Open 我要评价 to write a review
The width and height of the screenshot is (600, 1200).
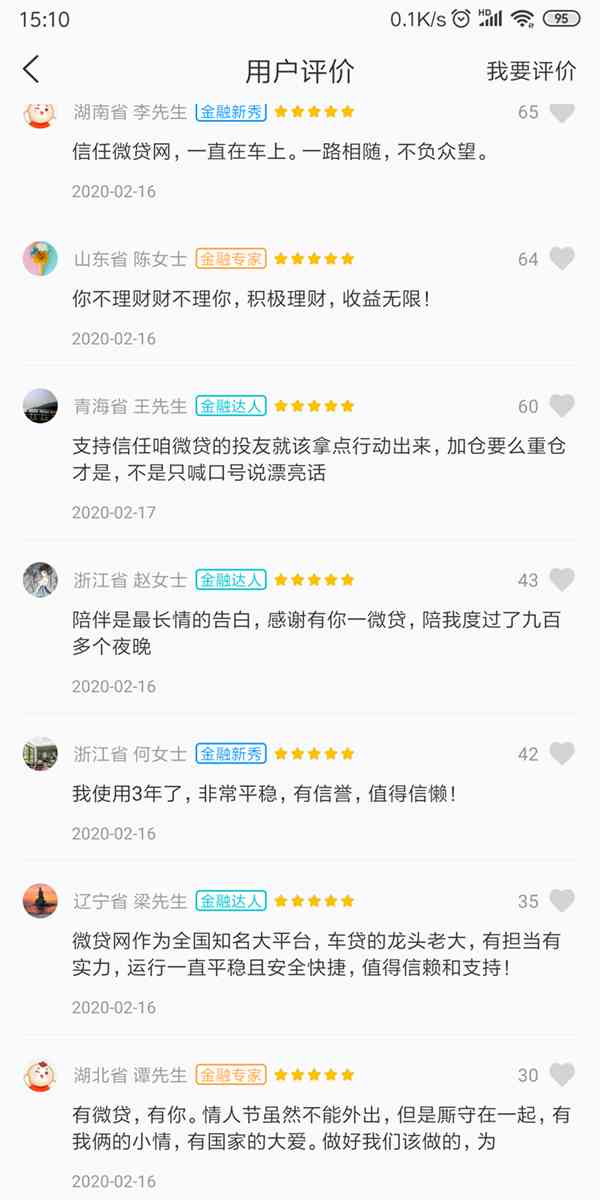tap(531, 71)
